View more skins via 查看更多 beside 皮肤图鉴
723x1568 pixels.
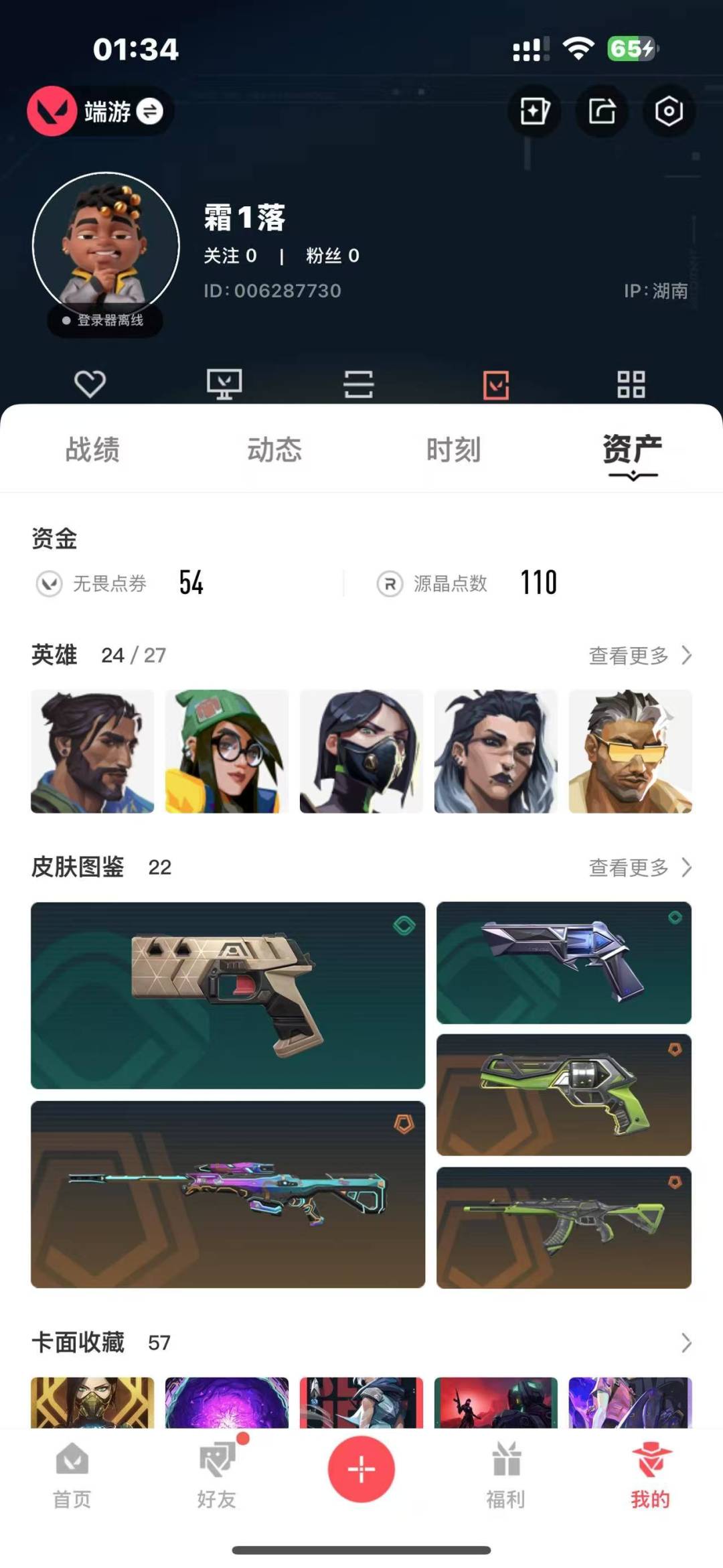[640, 867]
